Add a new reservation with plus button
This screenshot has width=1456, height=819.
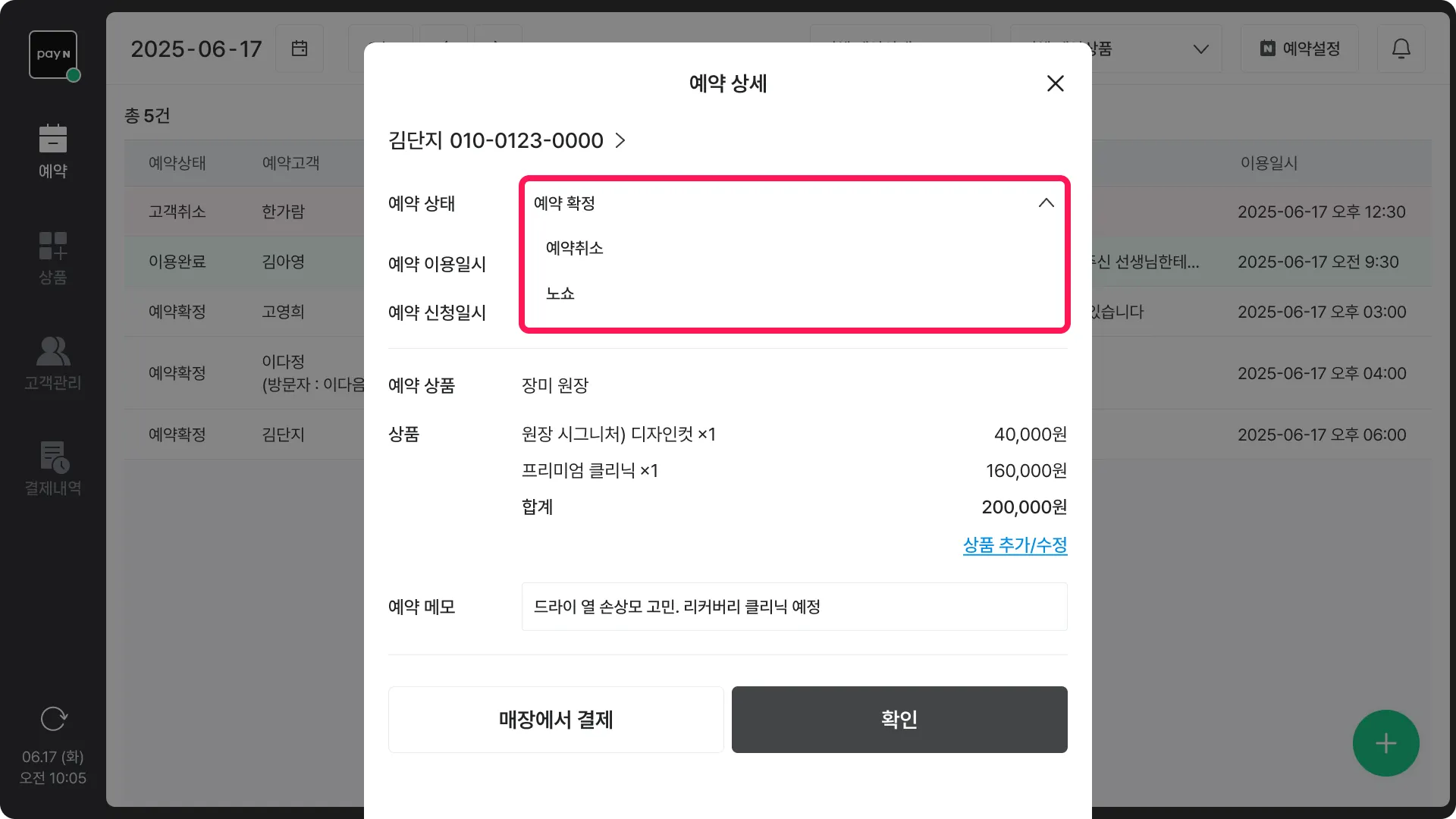click(x=1385, y=743)
